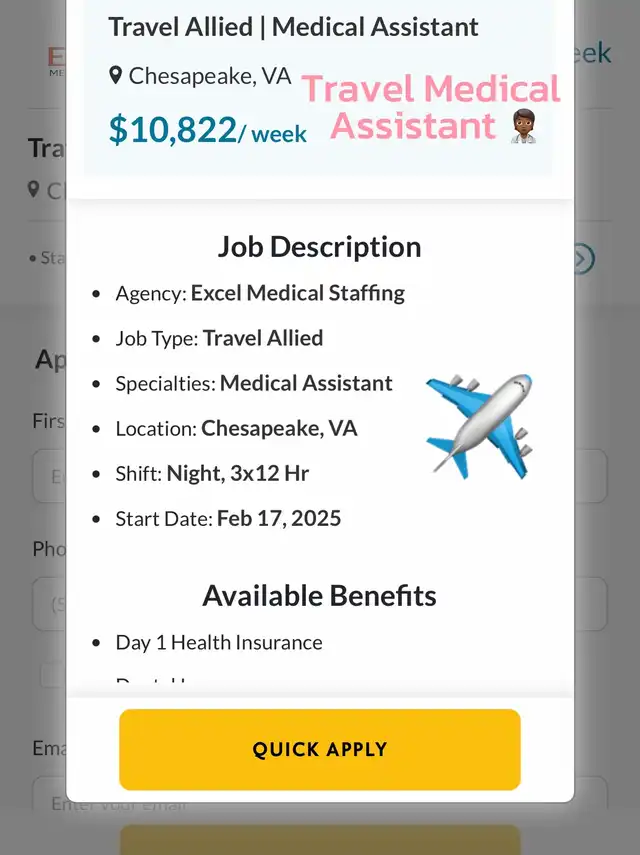Tap the Quick Apply button
The image size is (640, 855).
coord(320,749)
